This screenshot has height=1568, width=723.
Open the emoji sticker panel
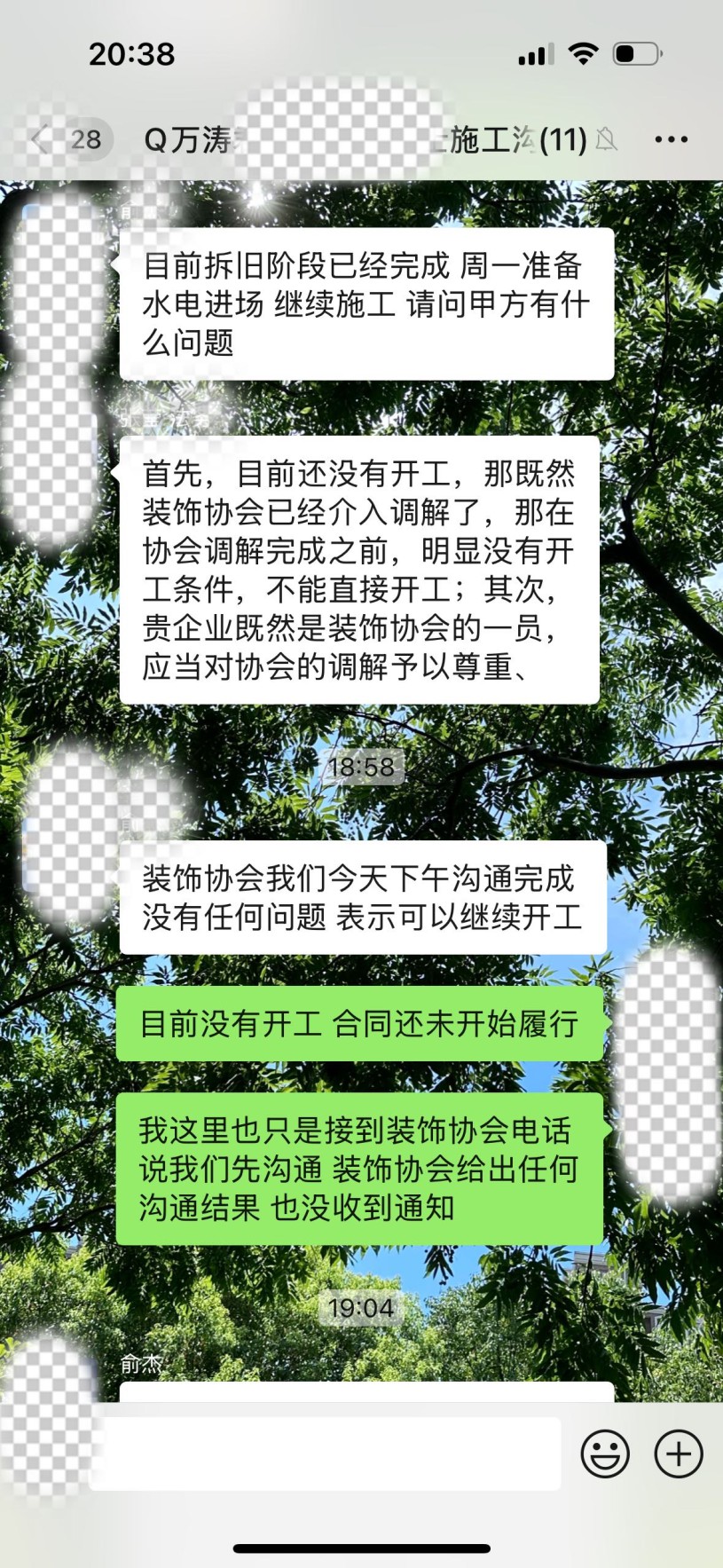[x=605, y=1454]
